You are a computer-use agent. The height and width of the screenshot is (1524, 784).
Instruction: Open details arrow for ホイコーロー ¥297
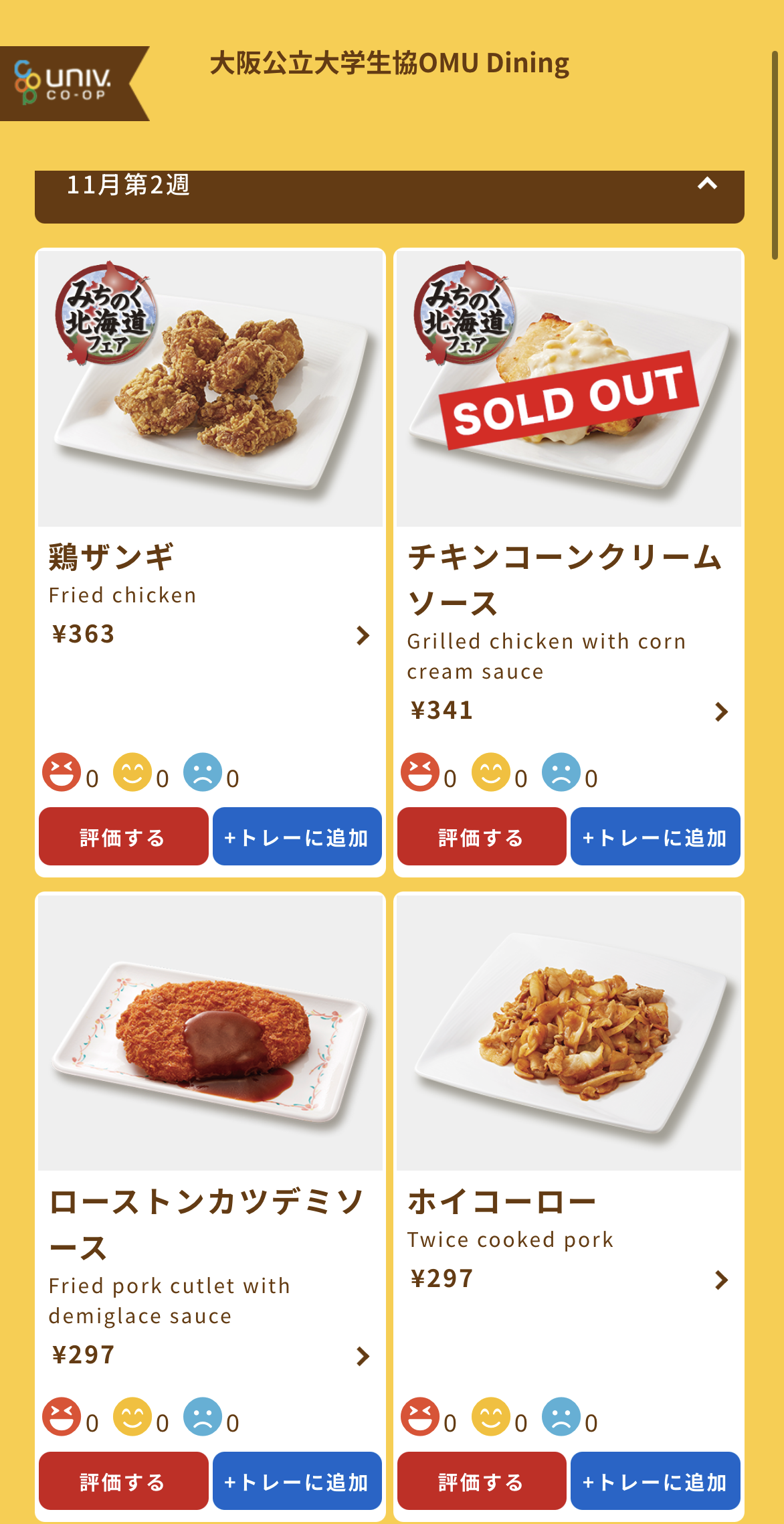point(720,1280)
